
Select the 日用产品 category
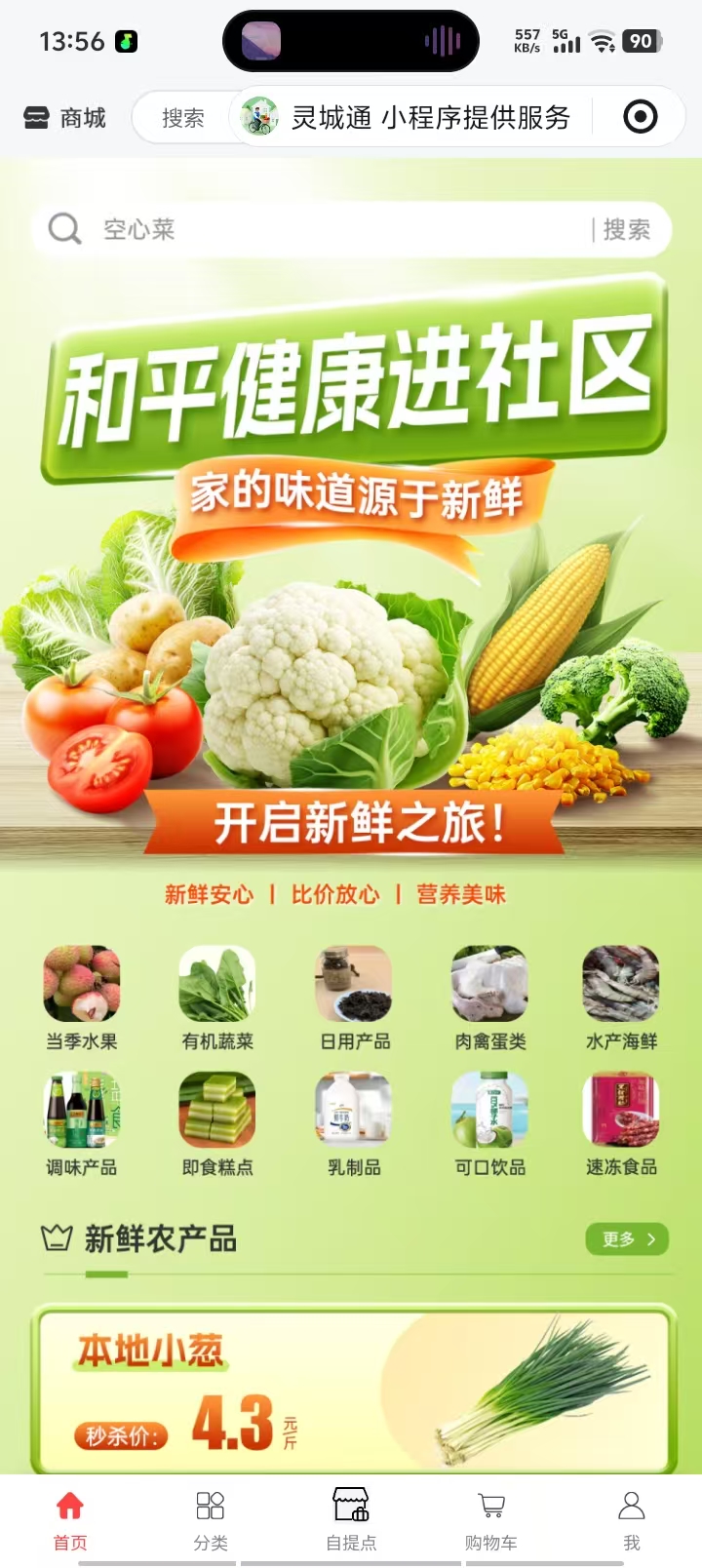point(354,997)
